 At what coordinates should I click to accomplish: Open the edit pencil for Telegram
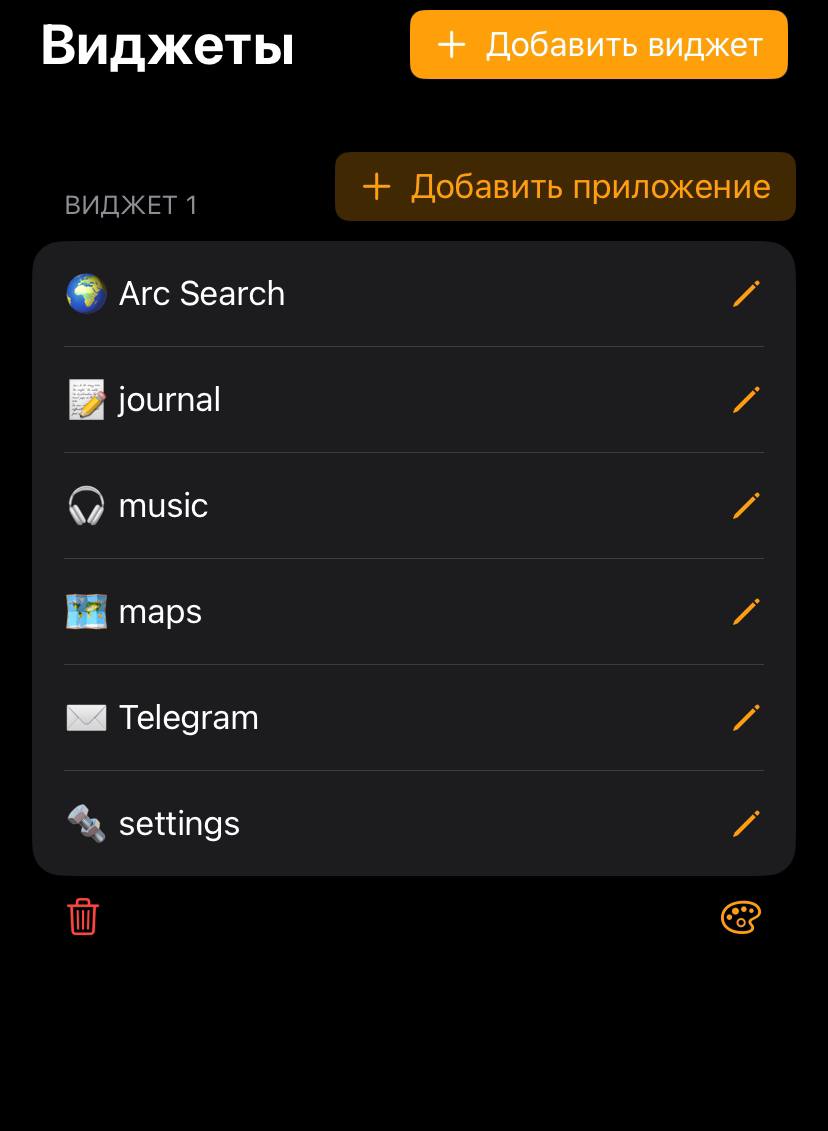pos(746,717)
